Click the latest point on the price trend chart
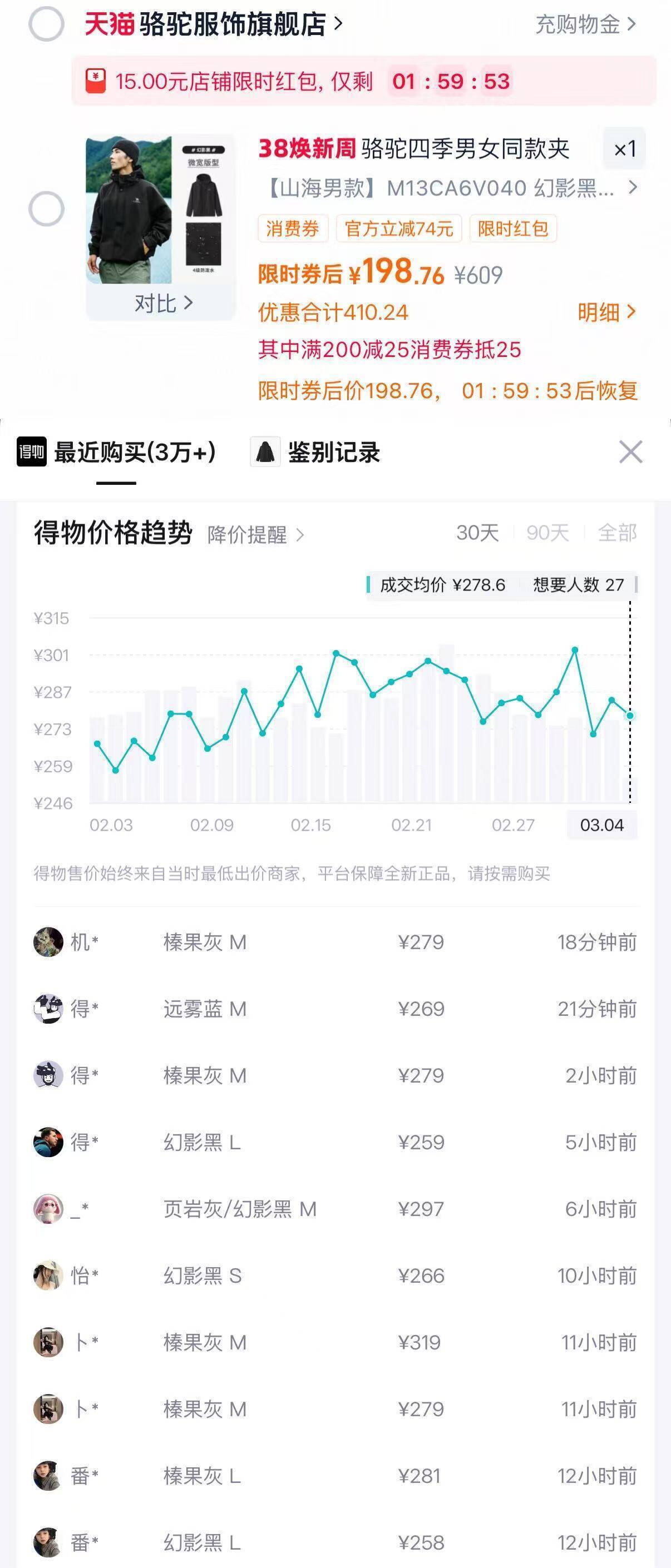The height and width of the screenshot is (1568, 671). pyautogui.click(x=630, y=716)
